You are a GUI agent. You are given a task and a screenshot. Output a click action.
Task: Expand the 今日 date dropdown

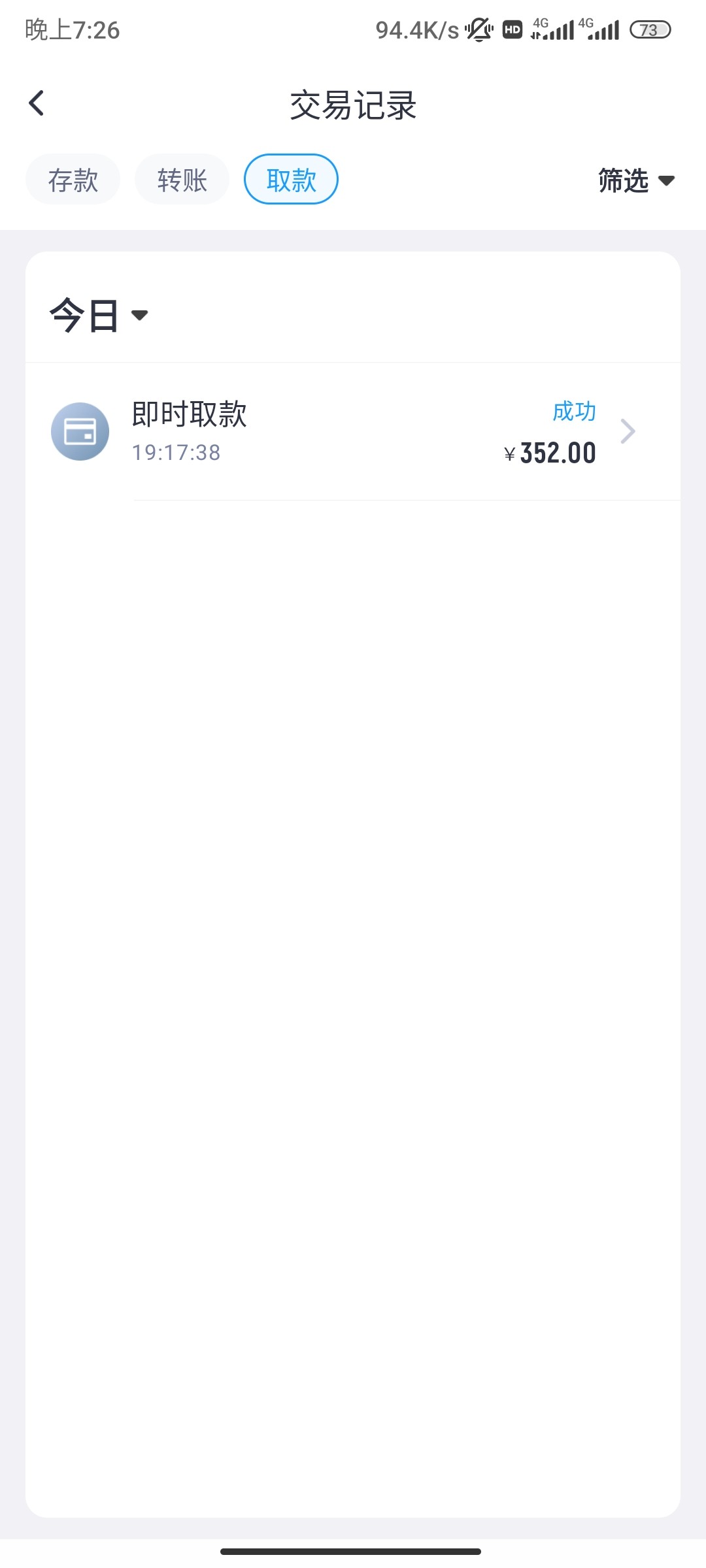click(99, 316)
